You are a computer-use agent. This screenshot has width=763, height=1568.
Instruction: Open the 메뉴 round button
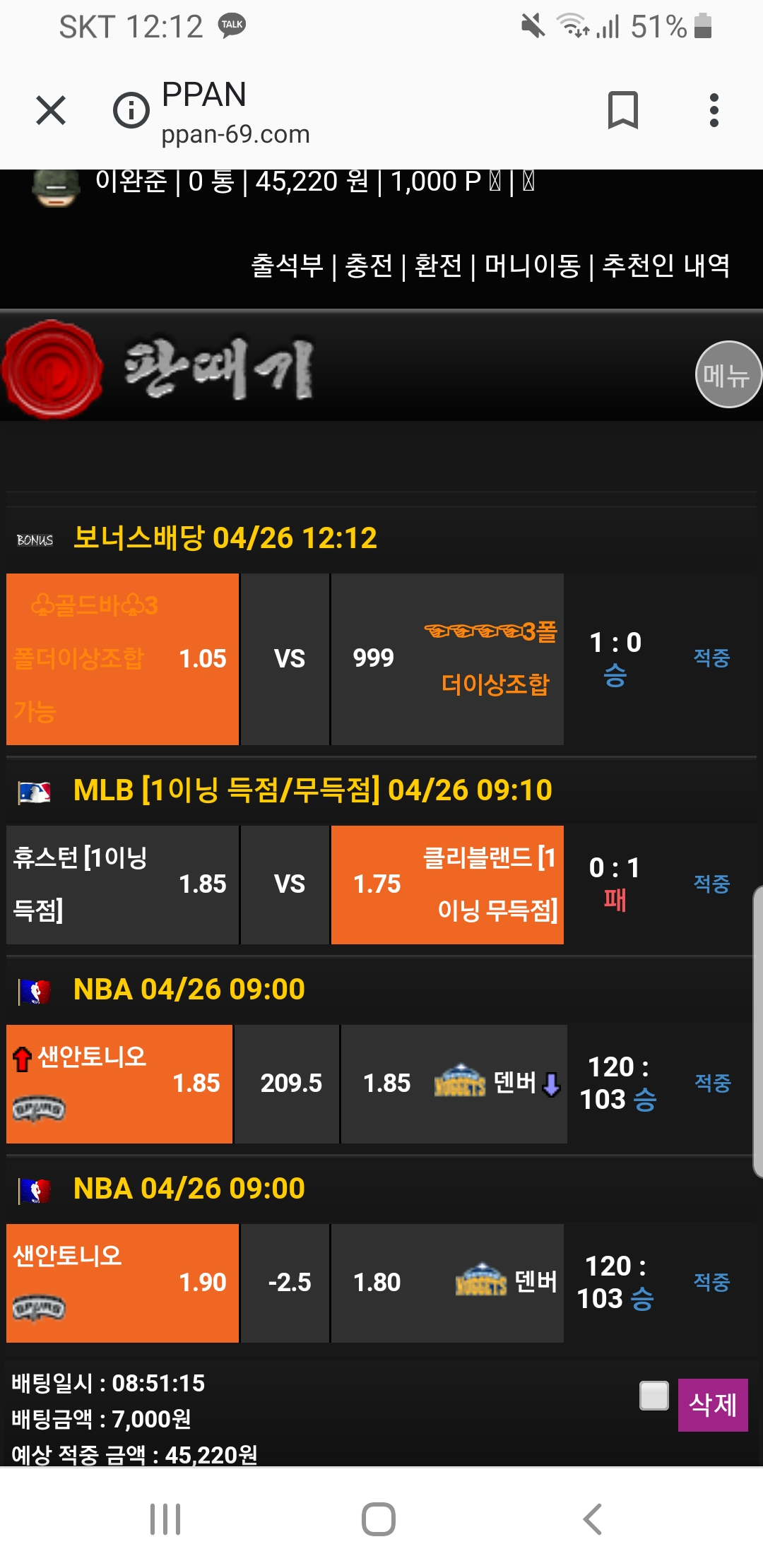tap(727, 375)
